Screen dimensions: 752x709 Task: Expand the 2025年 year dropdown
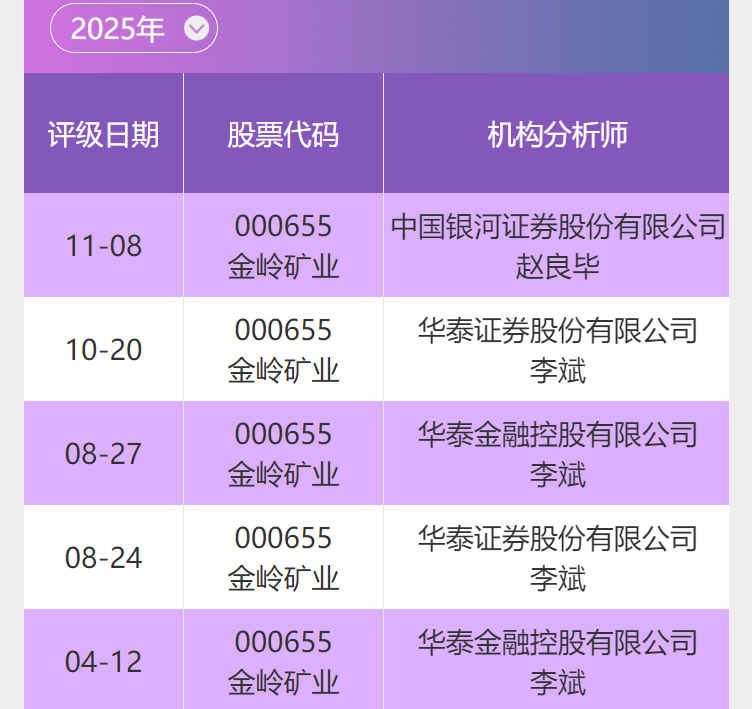click(x=197, y=29)
